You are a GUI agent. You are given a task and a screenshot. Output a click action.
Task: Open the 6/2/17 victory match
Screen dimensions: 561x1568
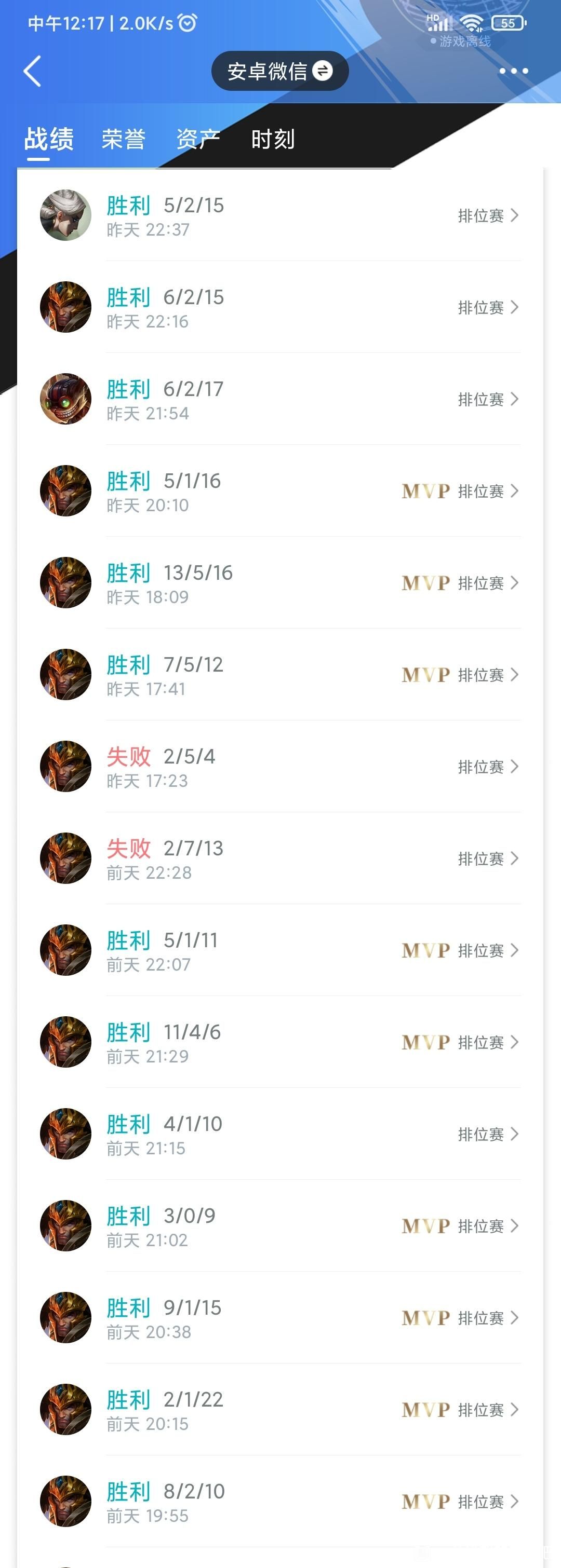tap(280, 399)
